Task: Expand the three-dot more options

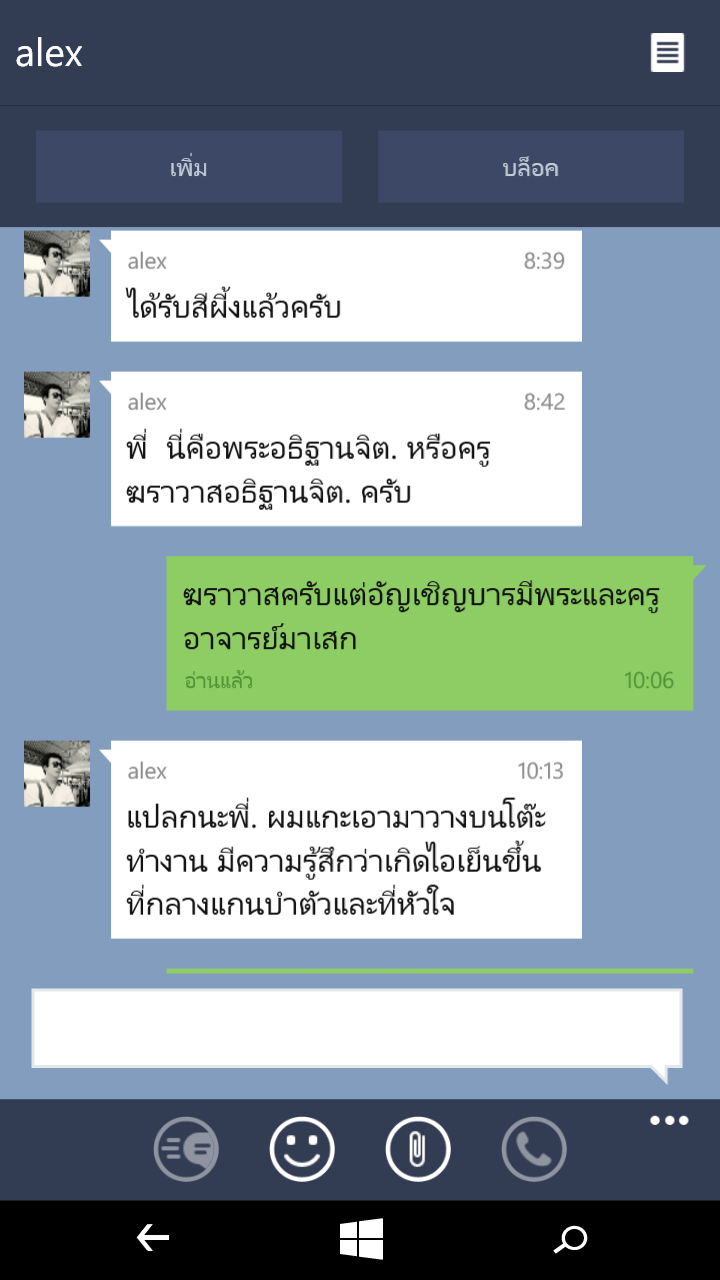Action: tap(669, 1120)
